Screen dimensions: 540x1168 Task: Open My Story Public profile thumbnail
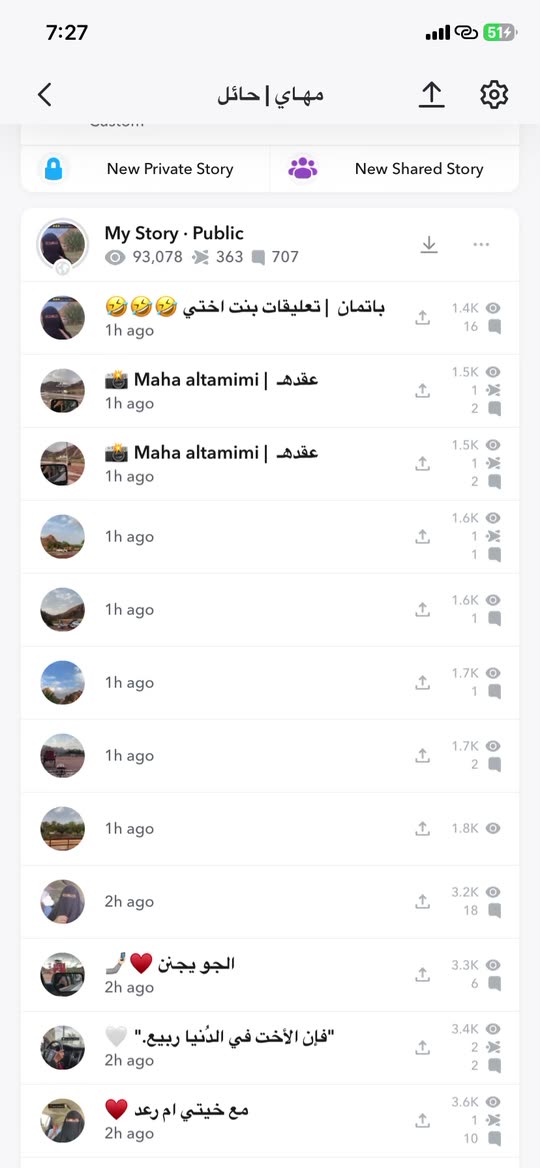click(63, 244)
